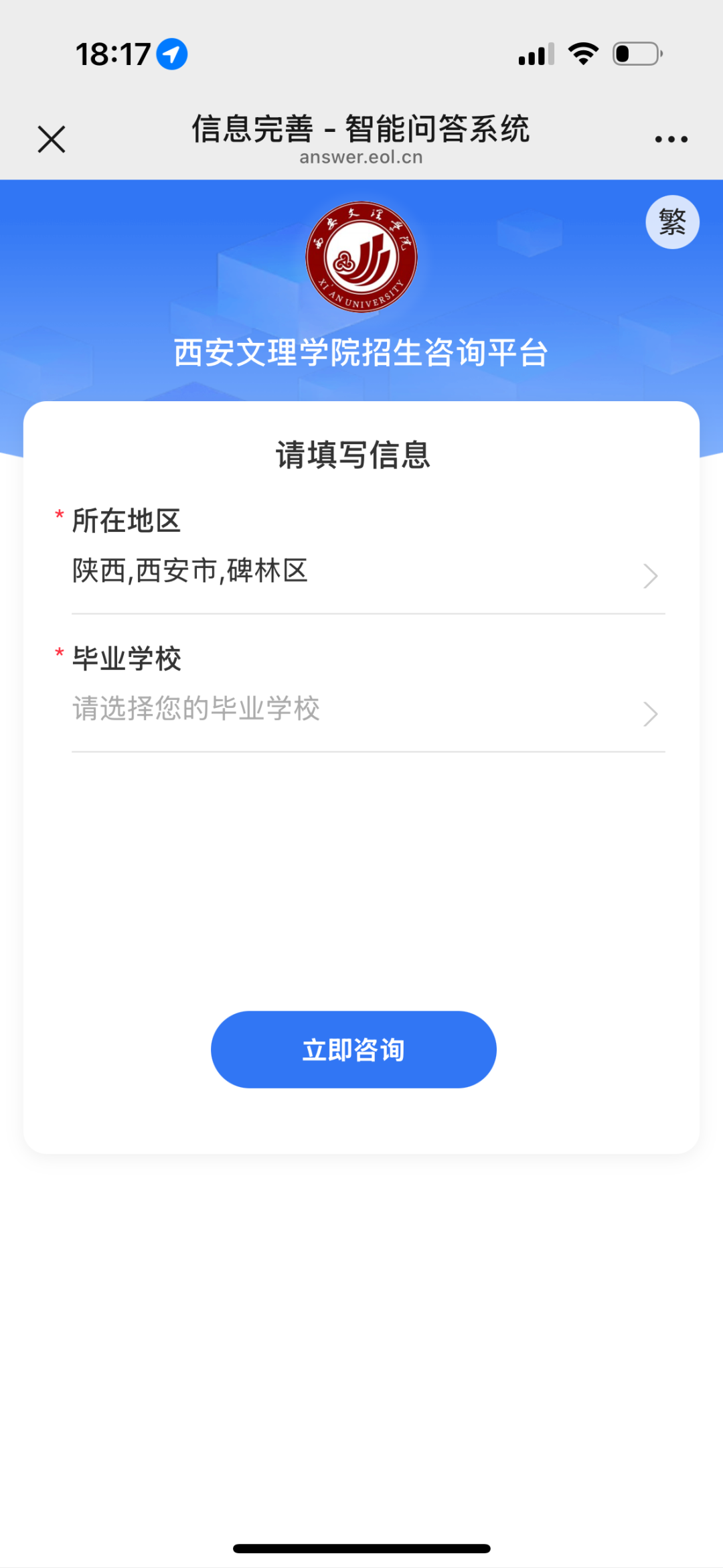This screenshot has height=1568, width=723.
Task: Tap the 立即咨询 button
Action: [x=353, y=1049]
